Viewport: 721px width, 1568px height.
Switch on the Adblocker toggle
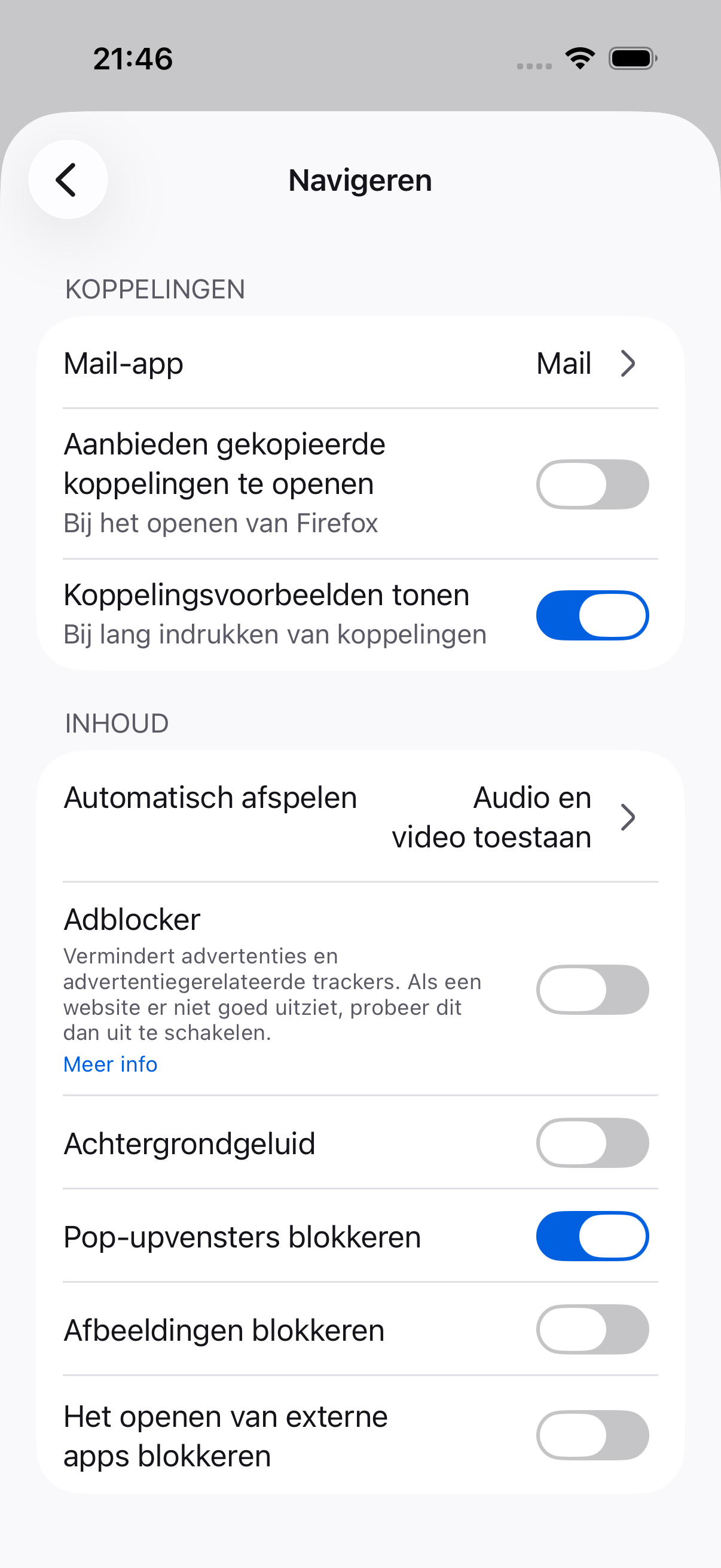592,989
